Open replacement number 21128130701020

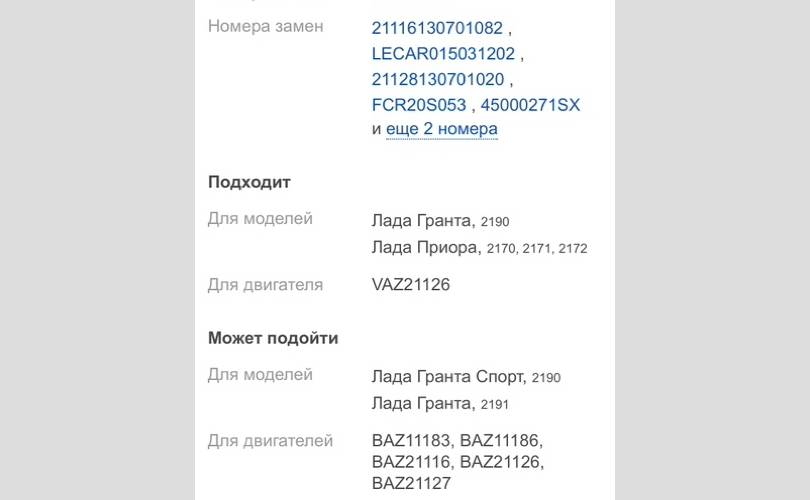pos(437,80)
